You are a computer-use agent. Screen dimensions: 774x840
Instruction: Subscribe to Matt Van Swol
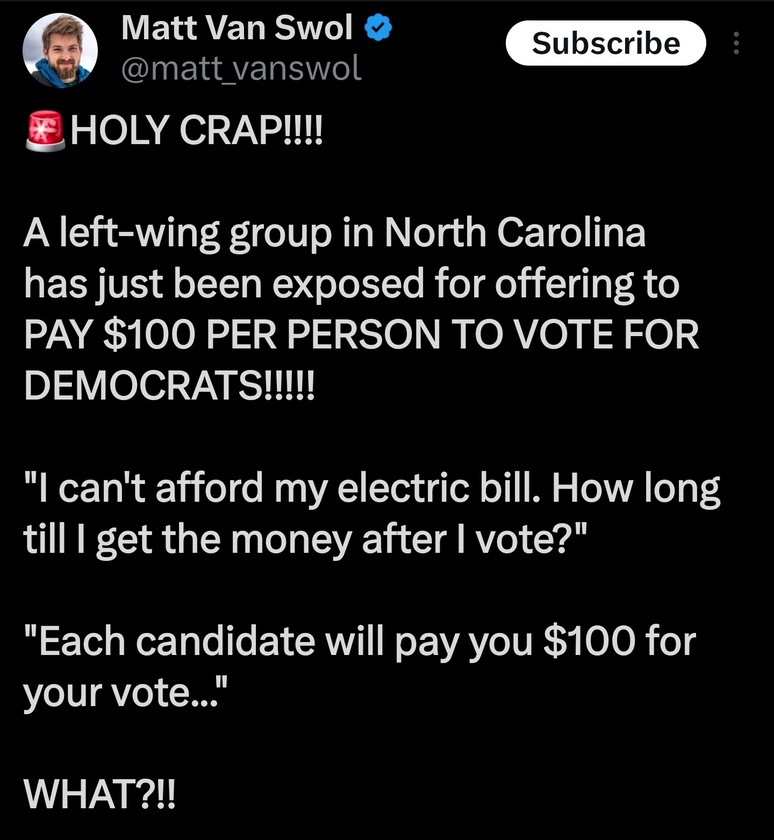605,43
